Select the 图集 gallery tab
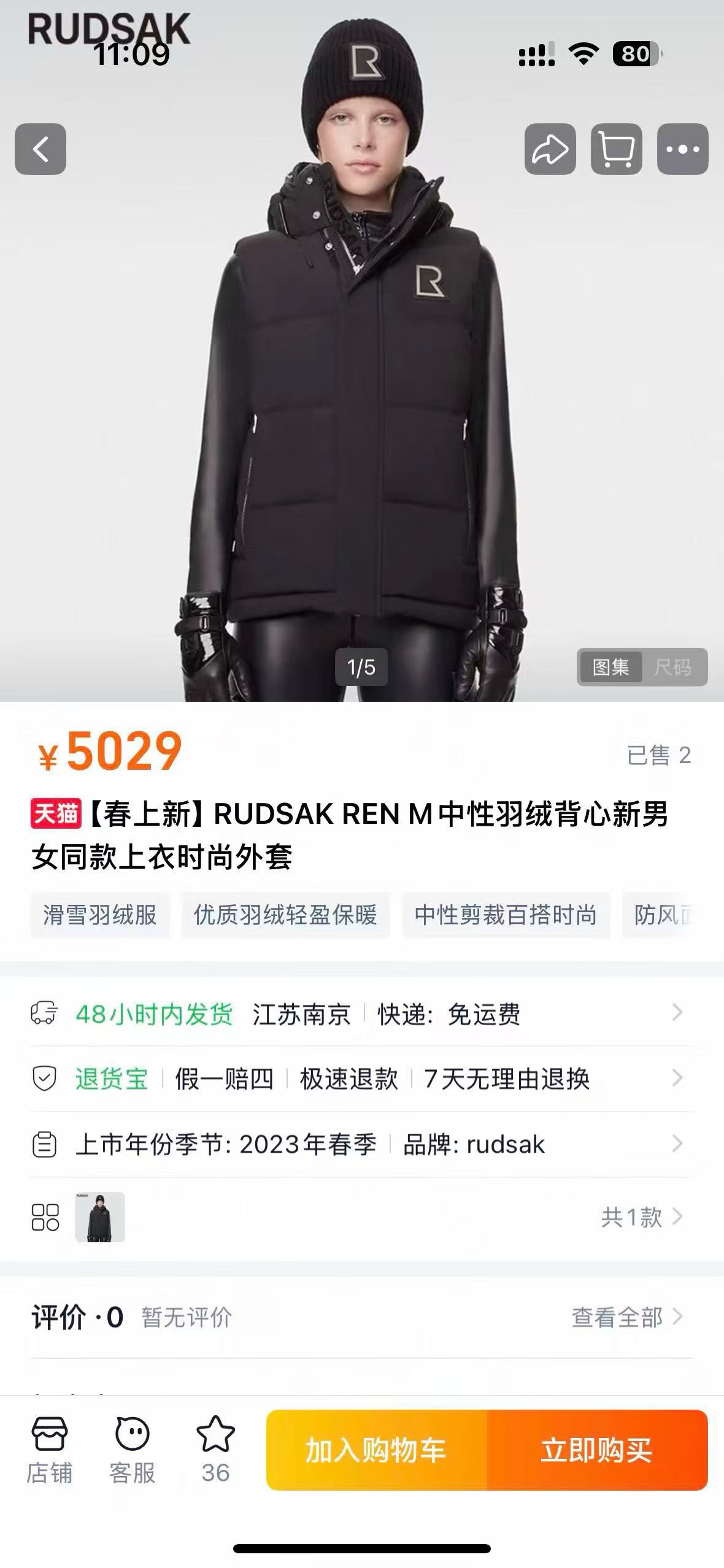The height and width of the screenshot is (1568, 724). tap(610, 667)
